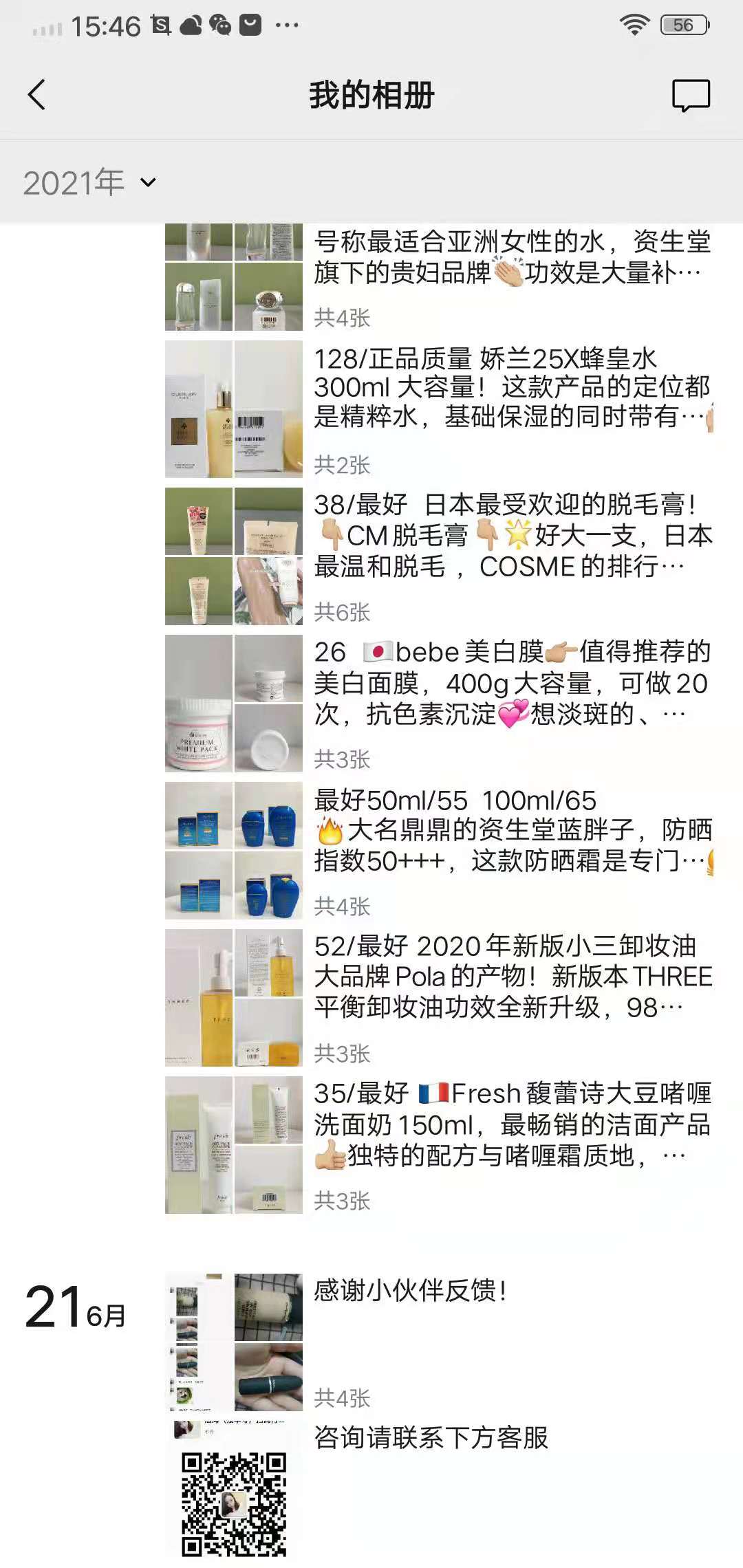Viewport: 743px width, 1568px height.
Task: Open the 资生堂蓝胖子 sunscreen post
Action: [512, 830]
